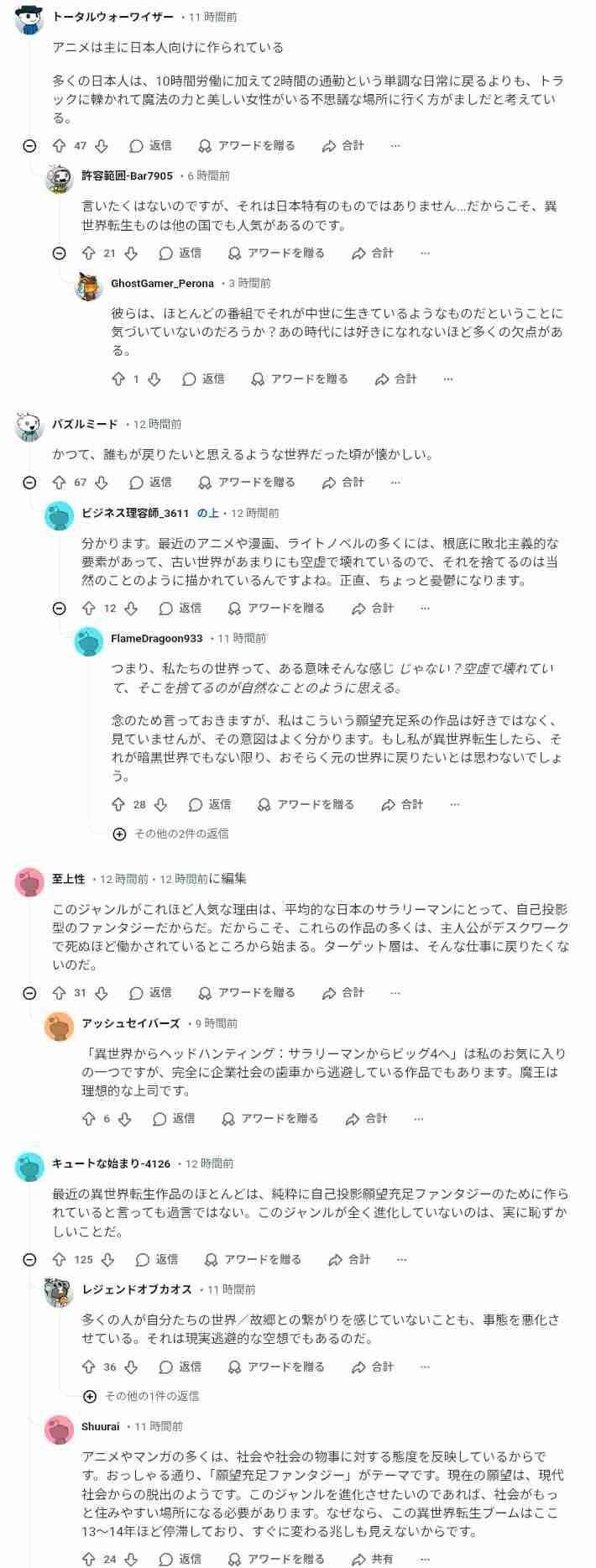
Task: Downvote 許容範囲-Bar7905's comment
Action: pos(131,253)
